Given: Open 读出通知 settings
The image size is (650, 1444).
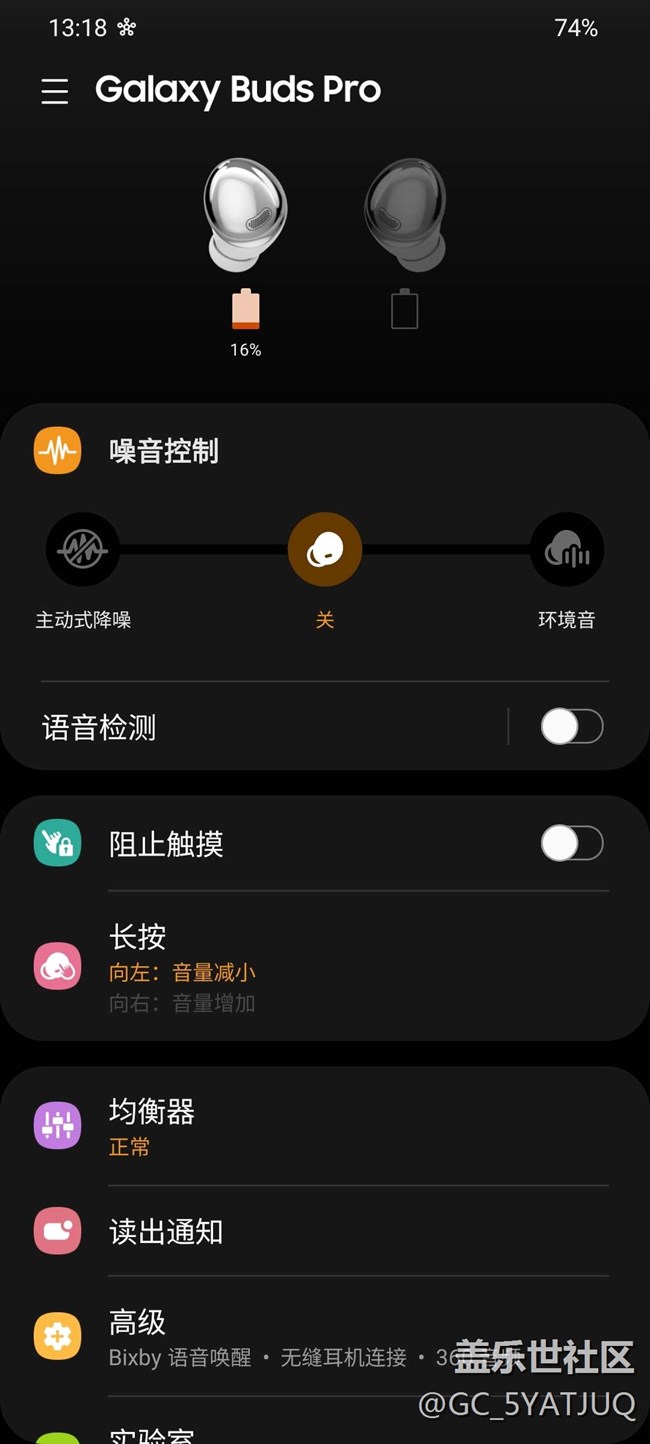Looking at the screenshot, I should [x=325, y=1231].
